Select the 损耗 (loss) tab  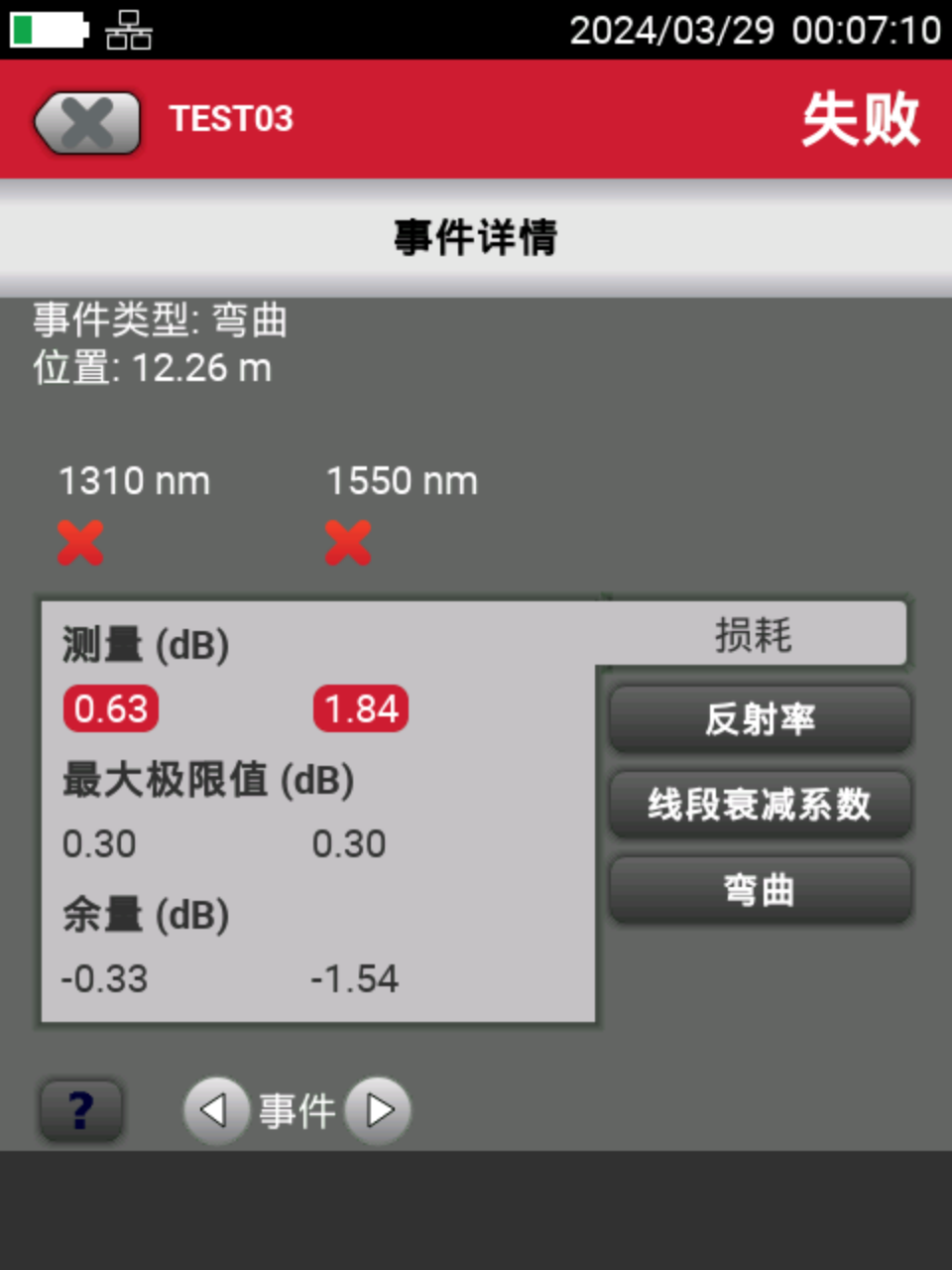point(754,634)
